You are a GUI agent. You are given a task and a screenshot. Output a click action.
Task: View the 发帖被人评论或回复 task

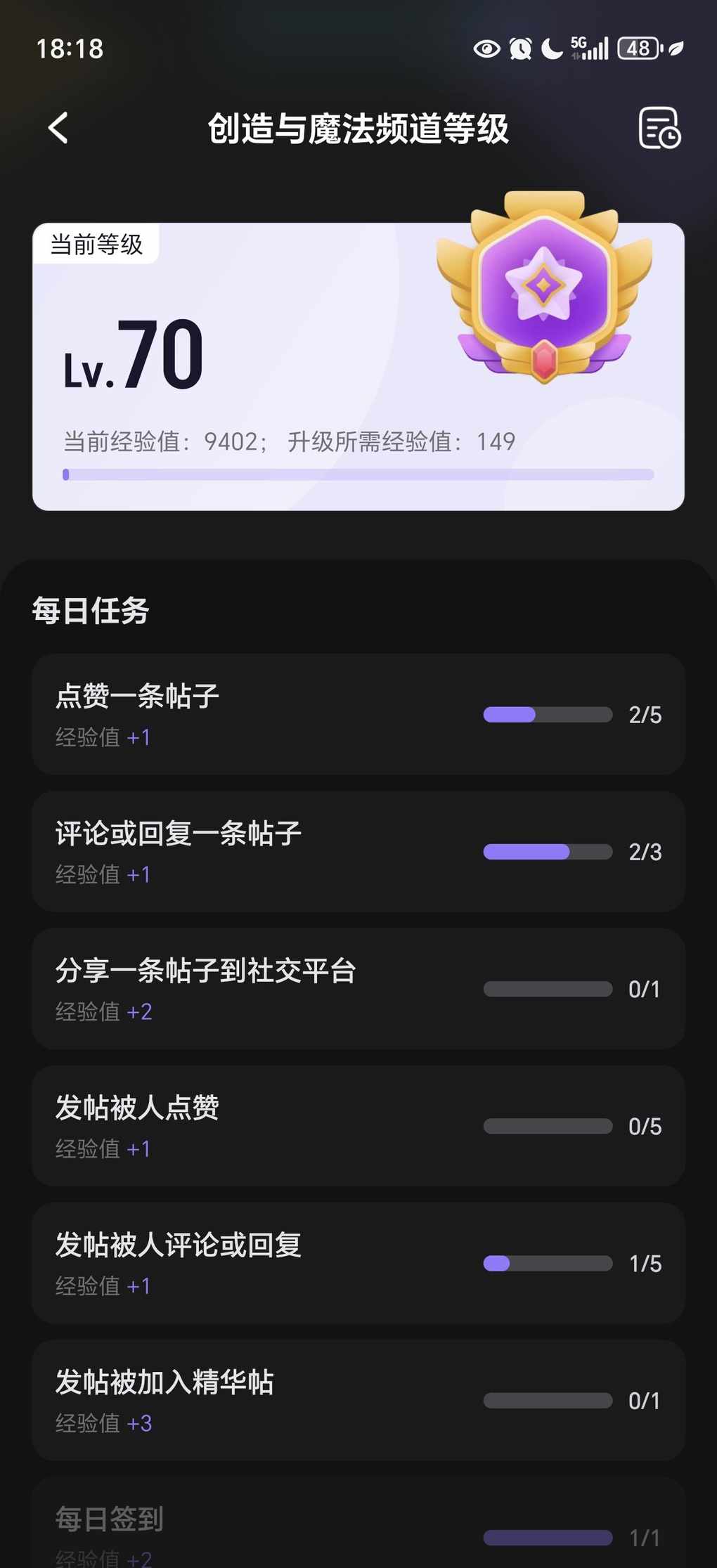point(358,1262)
